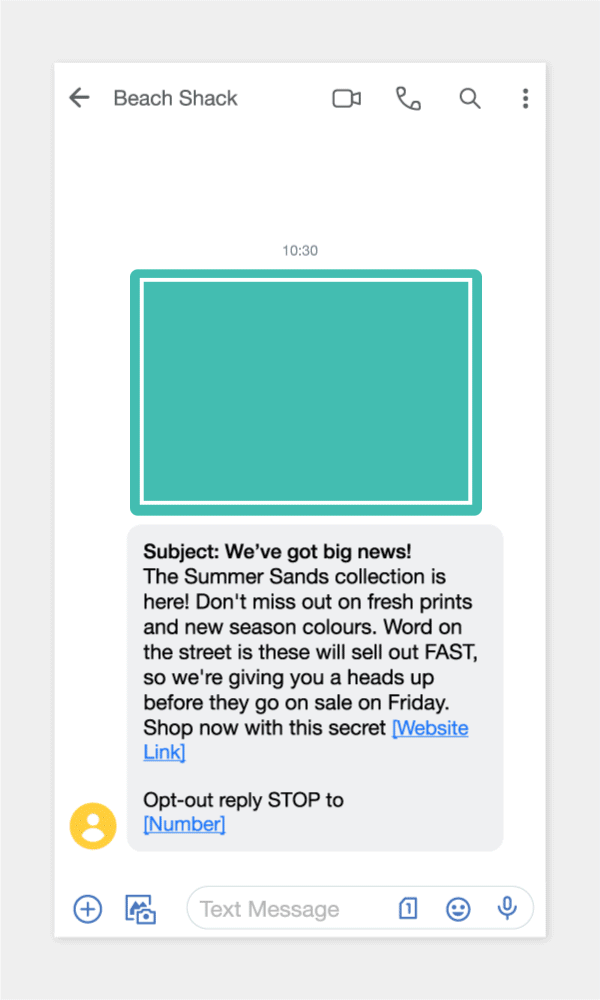This screenshot has height=1000, width=600.
Task: Call Beach Shack by voice
Action: pyautogui.click(x=408, y=99)
